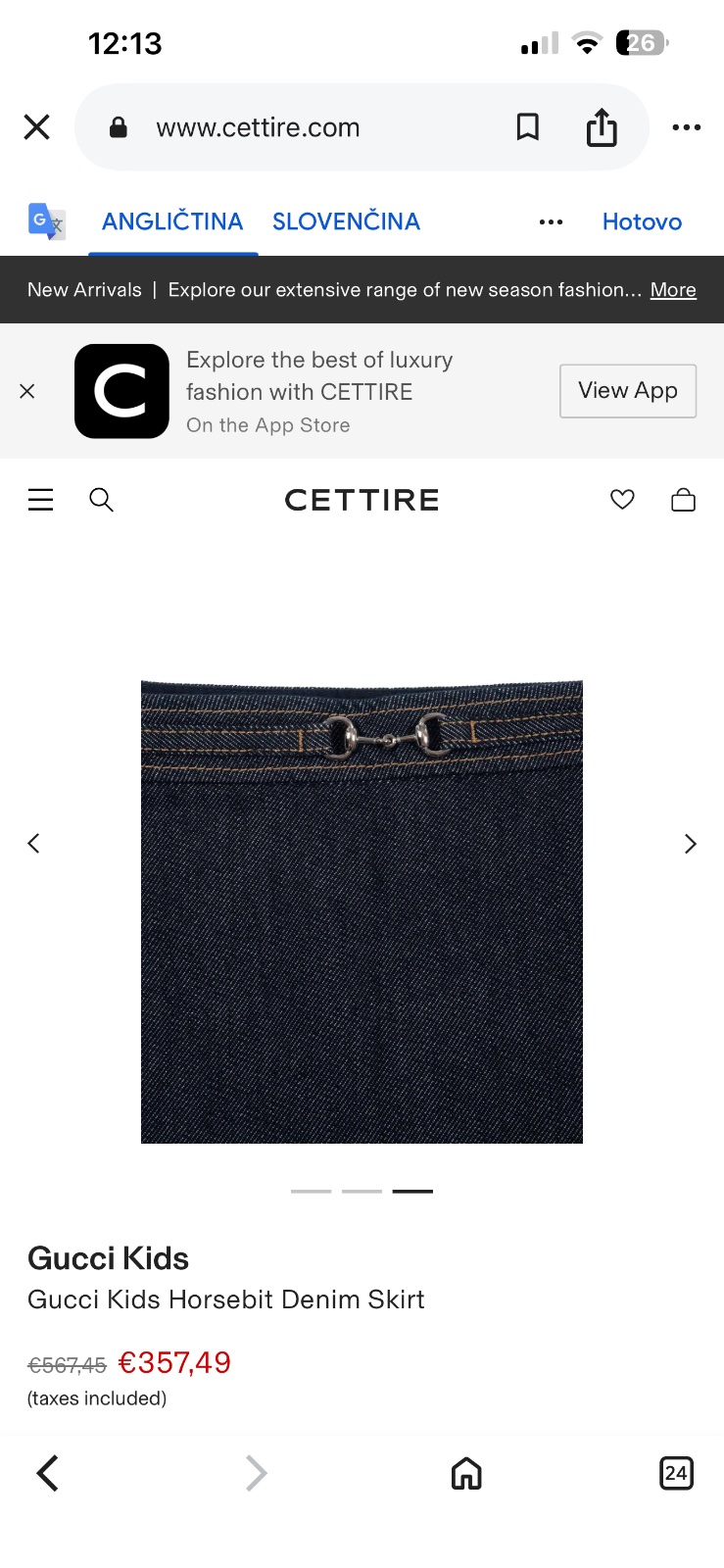
Task: Dismiss the CETTIRE app banner
Action: (x=27, y=391)
